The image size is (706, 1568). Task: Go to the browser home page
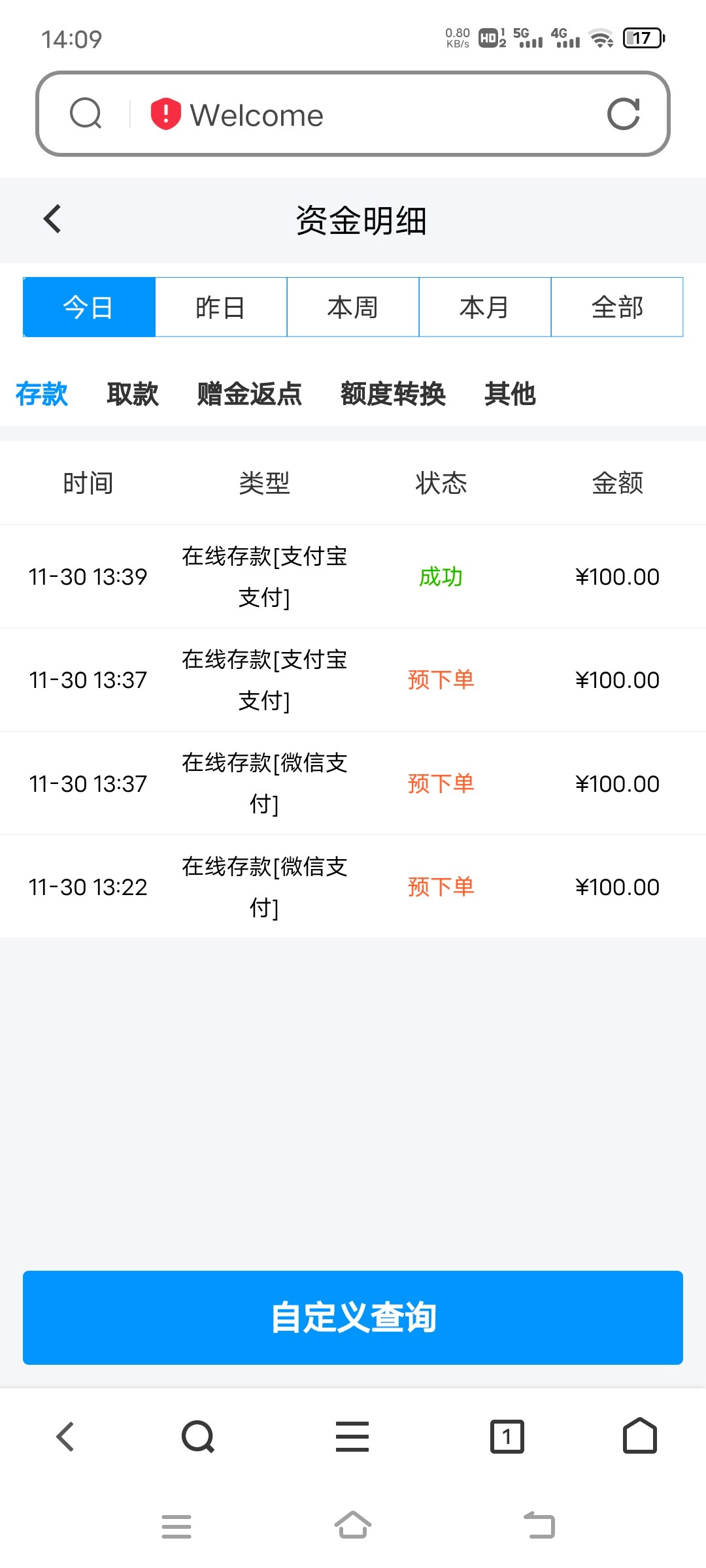(640, 1436)
